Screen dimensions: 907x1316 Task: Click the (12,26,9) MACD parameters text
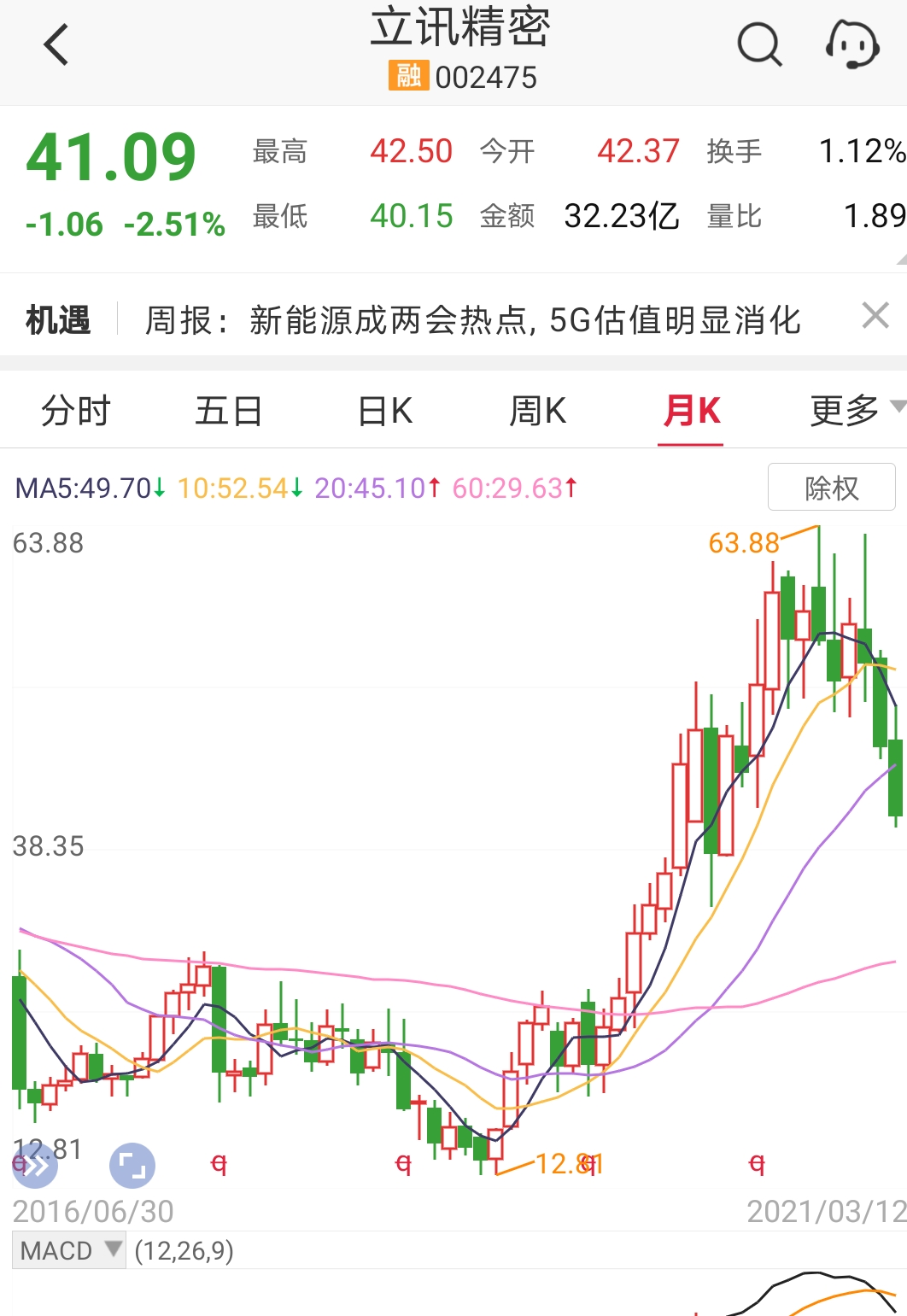pyautogui.click(x=188, y=1249)
